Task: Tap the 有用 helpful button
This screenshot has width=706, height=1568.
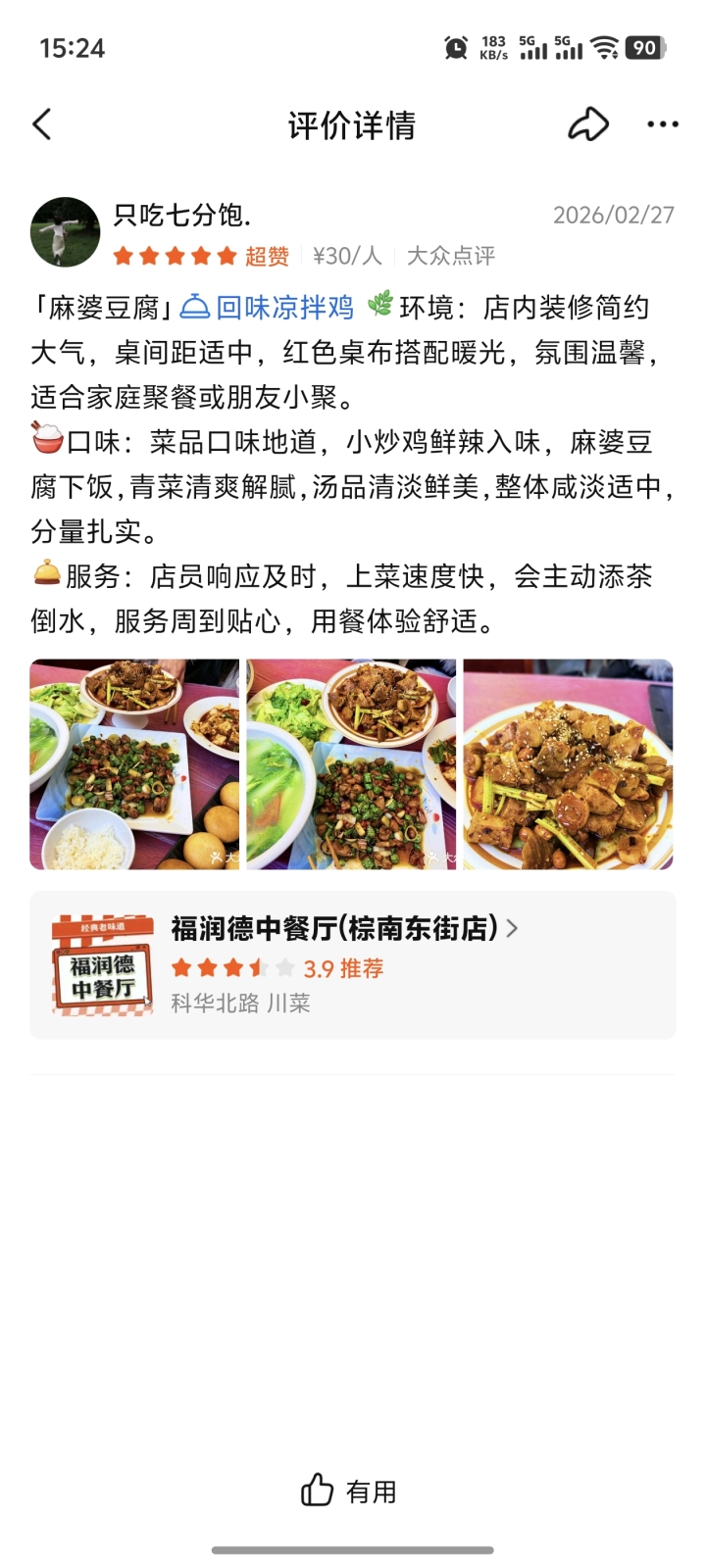Action: tap(347, 1491)
